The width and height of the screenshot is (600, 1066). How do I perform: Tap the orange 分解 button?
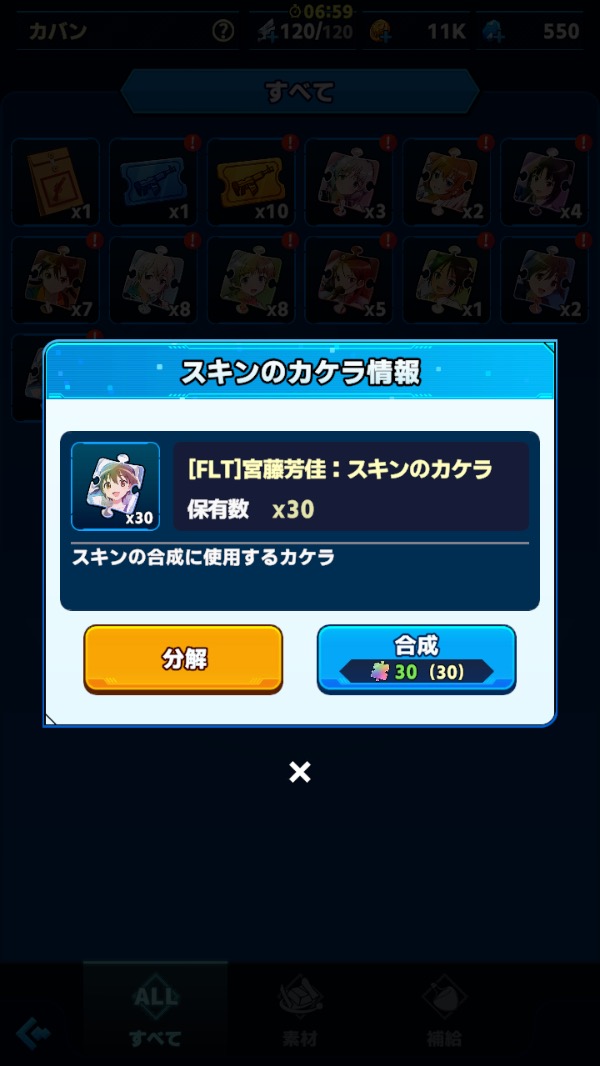(x=183, y=658)
